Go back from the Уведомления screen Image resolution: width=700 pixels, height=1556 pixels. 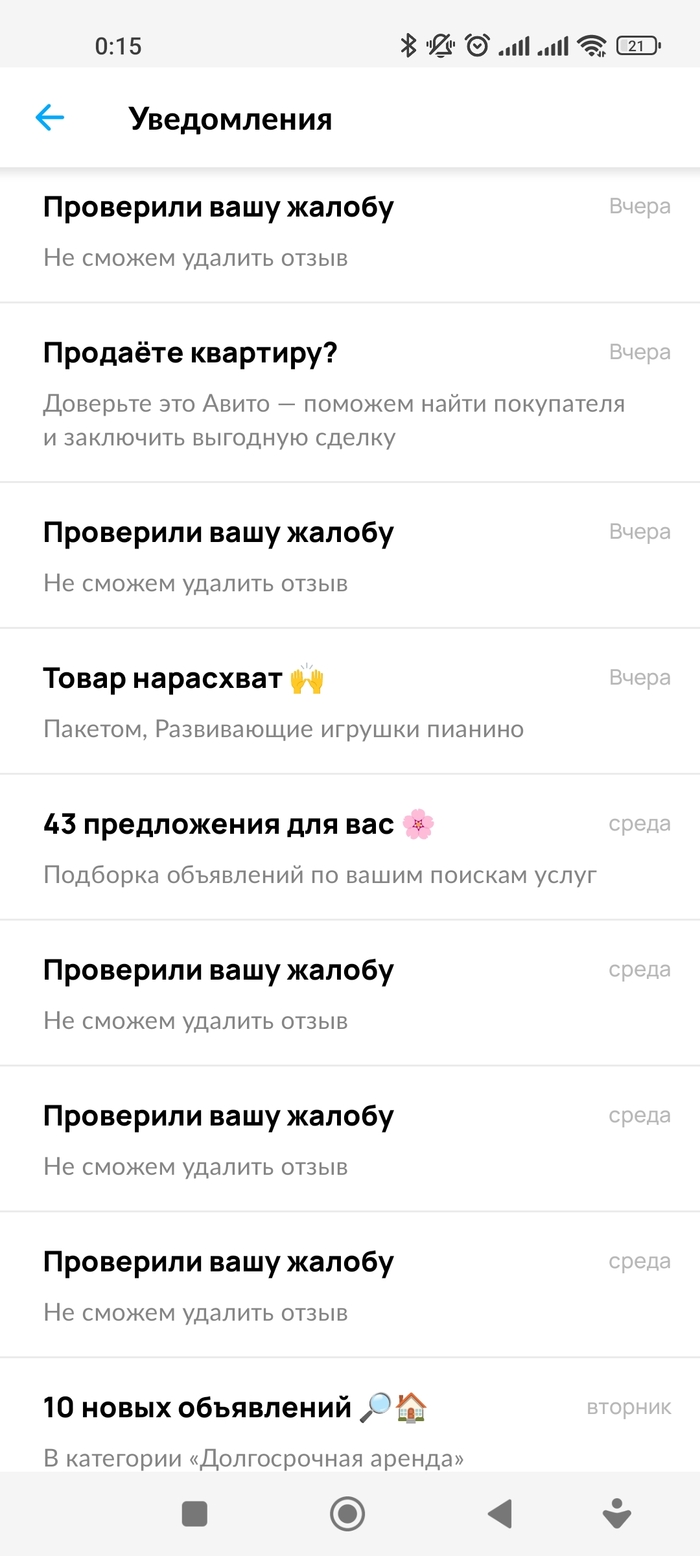(49, 118)
